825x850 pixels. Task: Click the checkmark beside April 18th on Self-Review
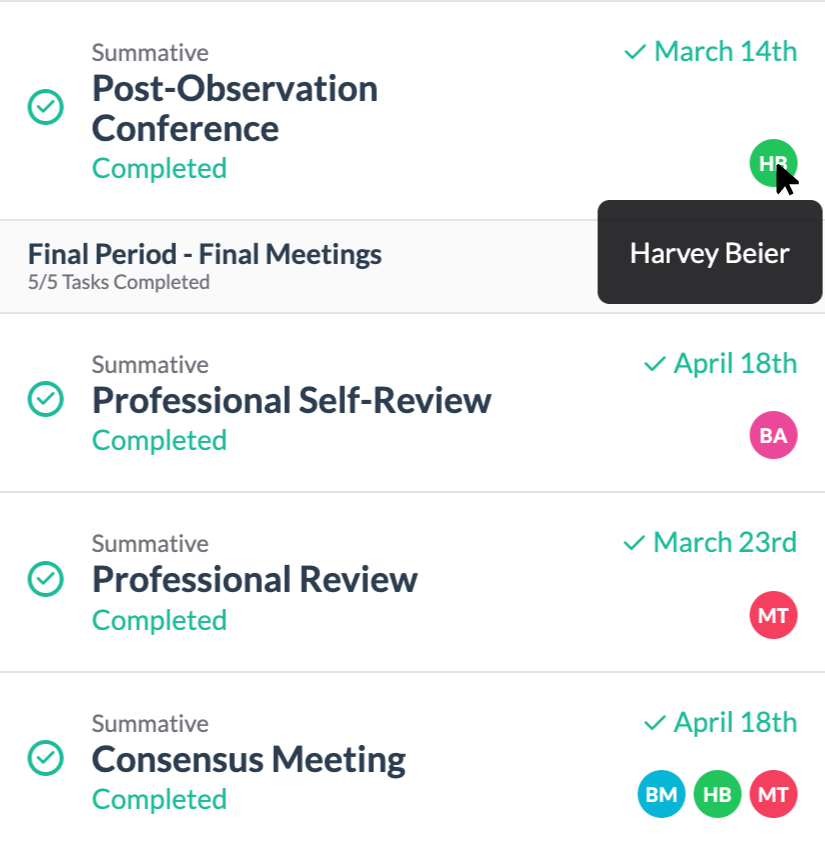(x=654, y=362)
